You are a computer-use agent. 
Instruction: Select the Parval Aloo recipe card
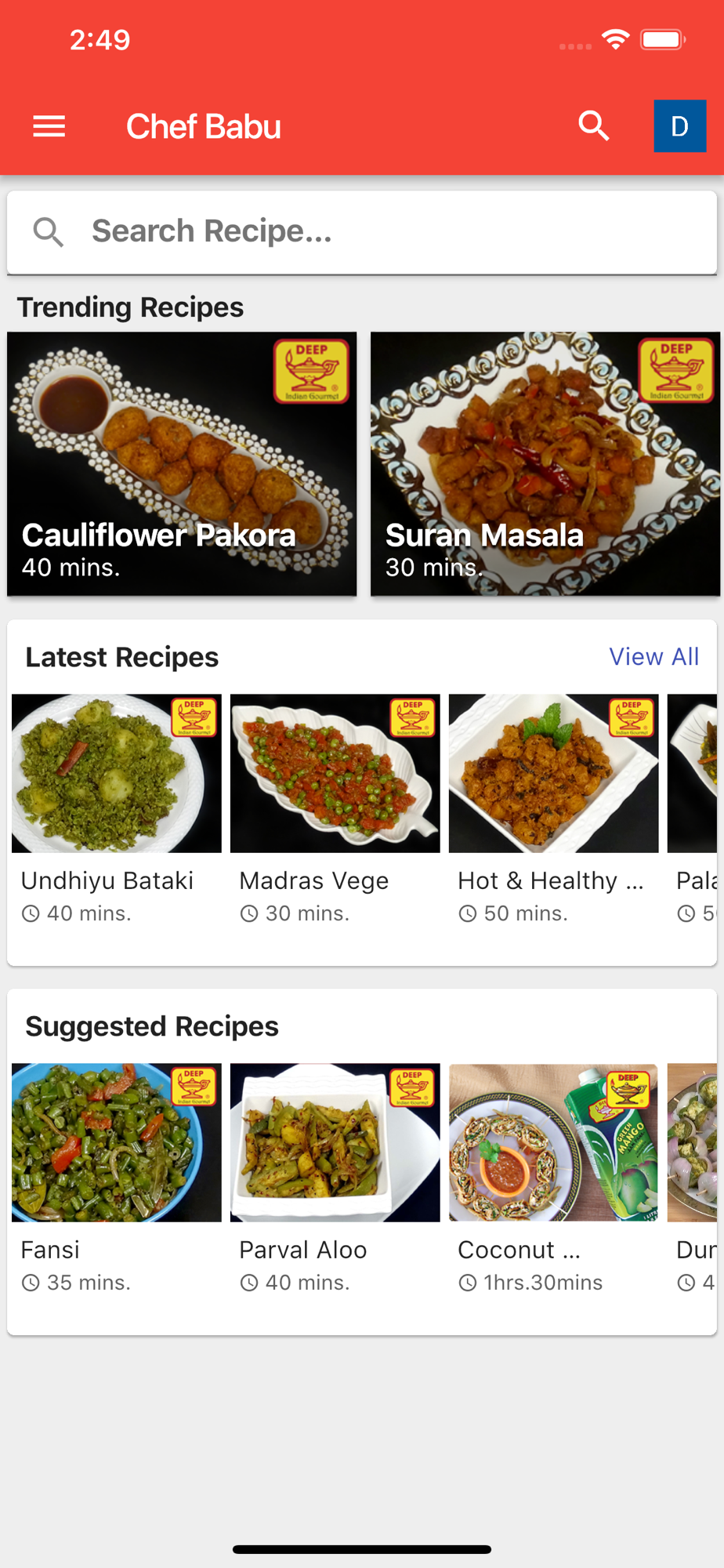[335, 1176]
